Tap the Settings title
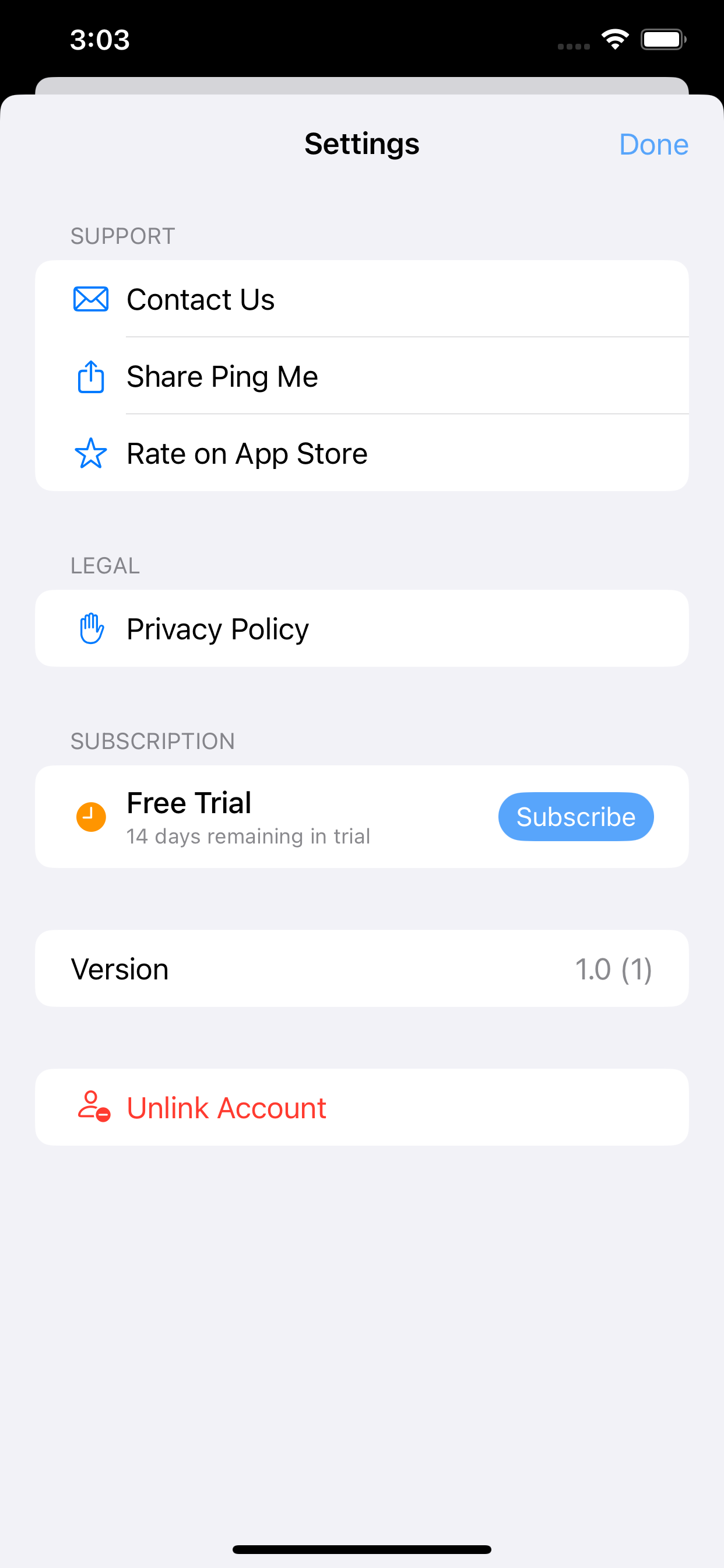The image size is (724, 1568). [361, 144]
